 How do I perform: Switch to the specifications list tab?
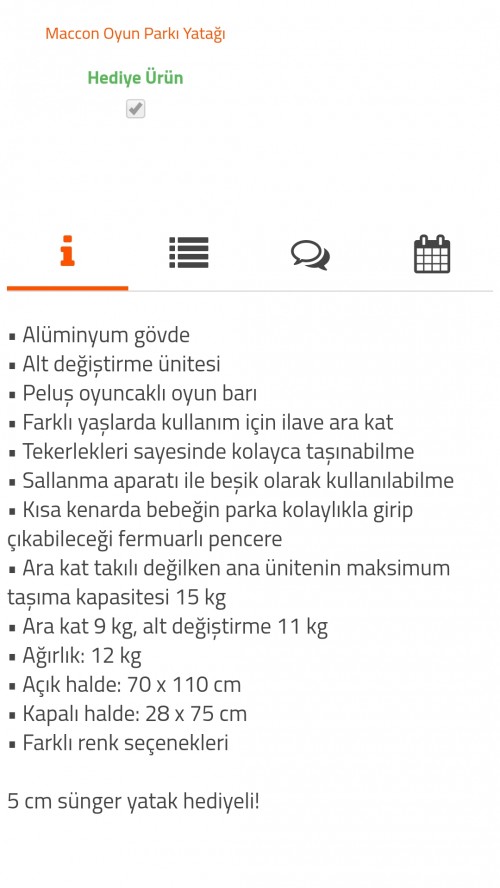[189, 253]
